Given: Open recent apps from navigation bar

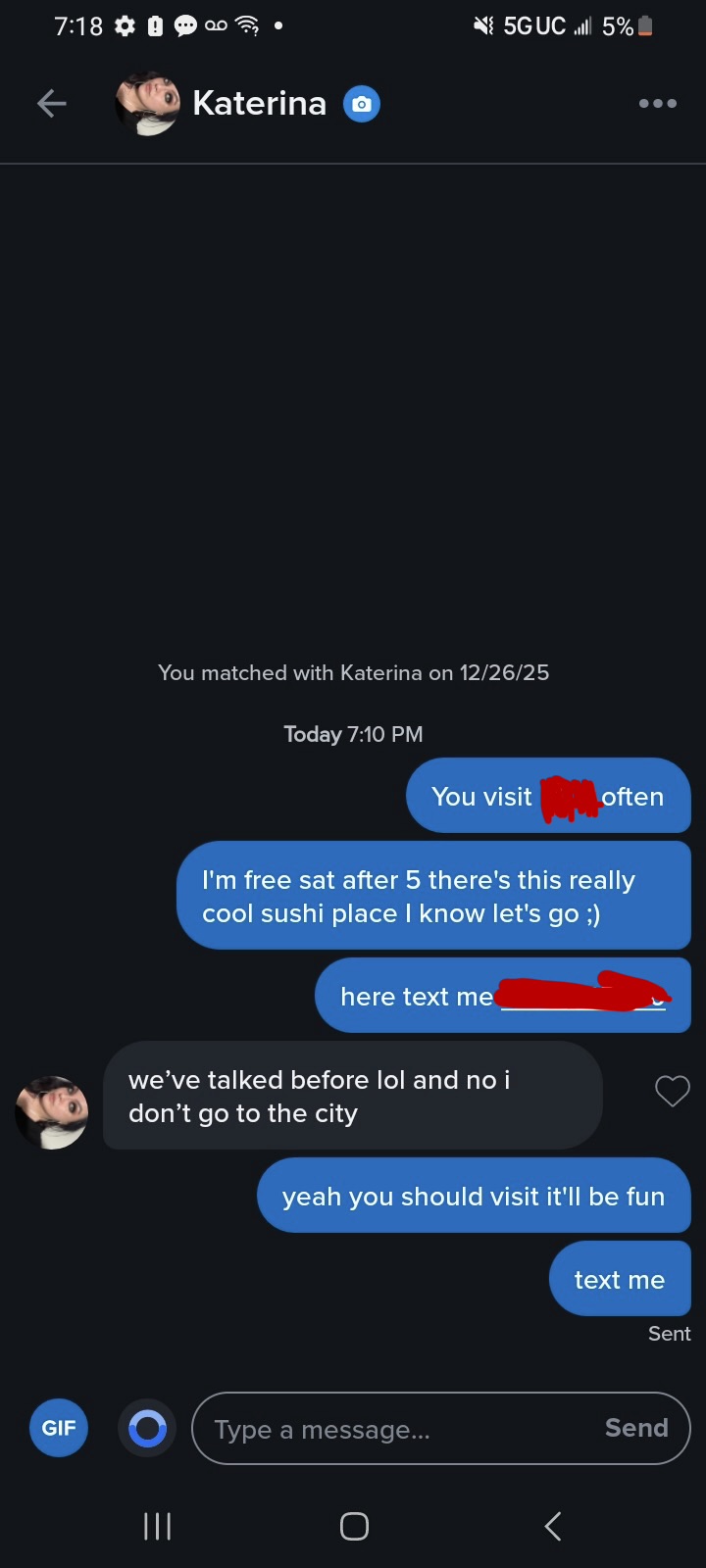Looking at the screenshot, I should click(x=158, y=1526).
